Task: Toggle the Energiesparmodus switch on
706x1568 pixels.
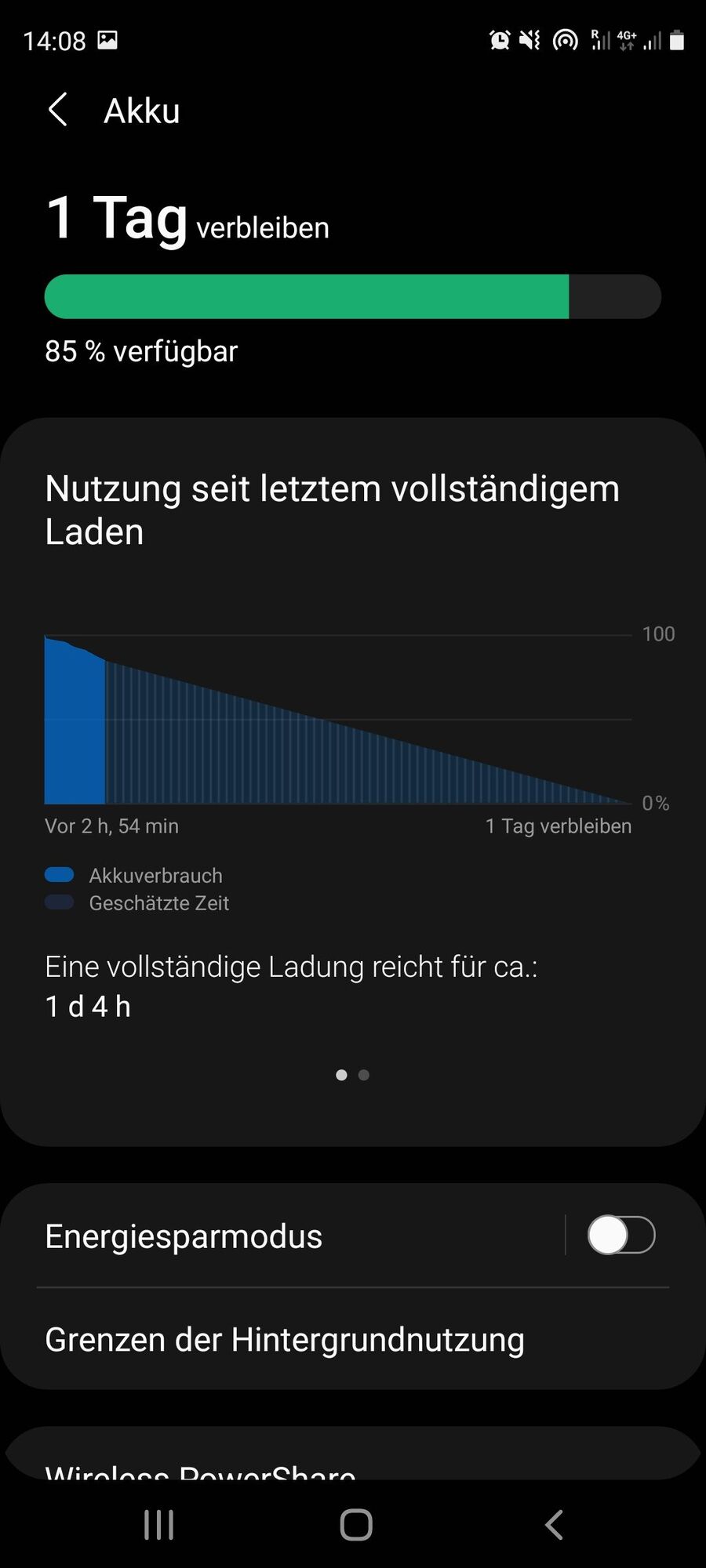Action: (620, 1236)
